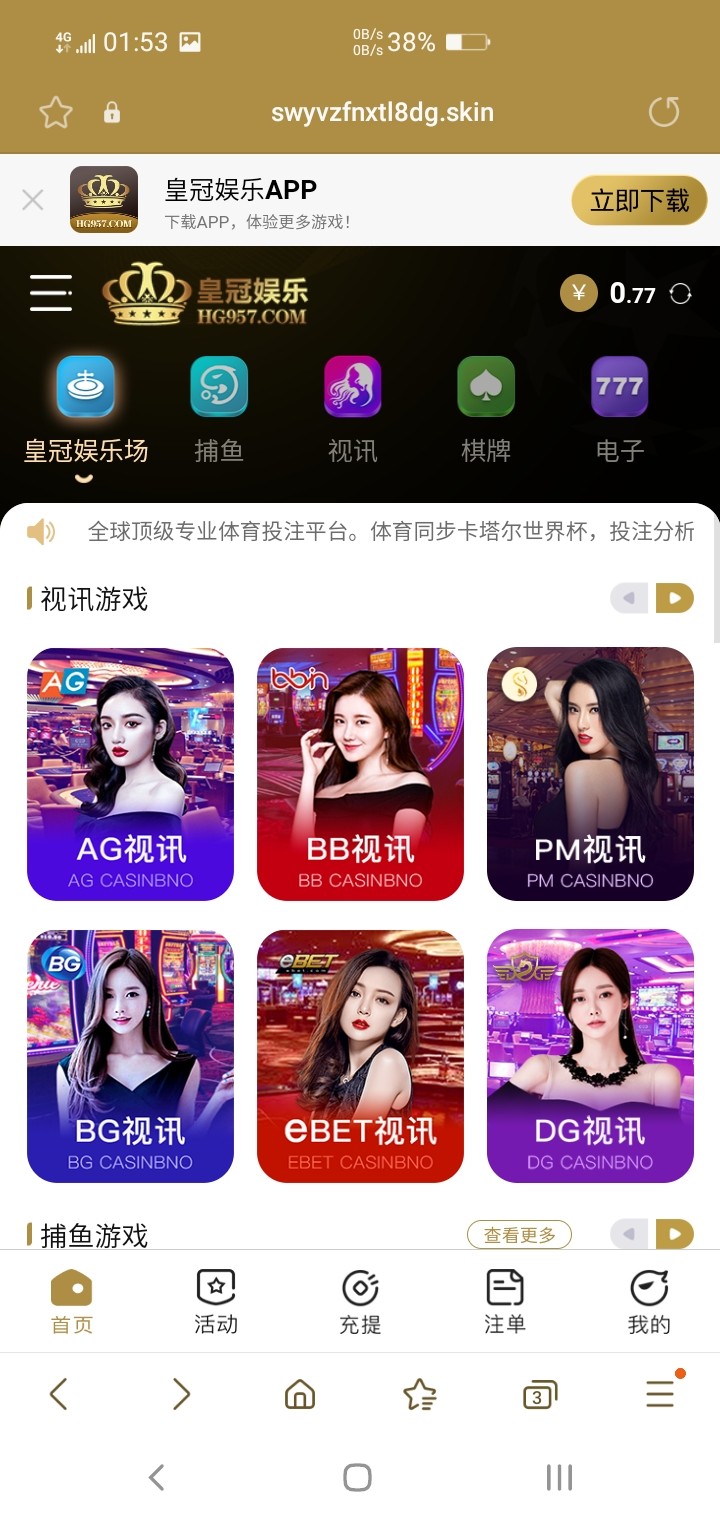Bookmark this page with the star
720x1520 pixels.
(56, 112)
